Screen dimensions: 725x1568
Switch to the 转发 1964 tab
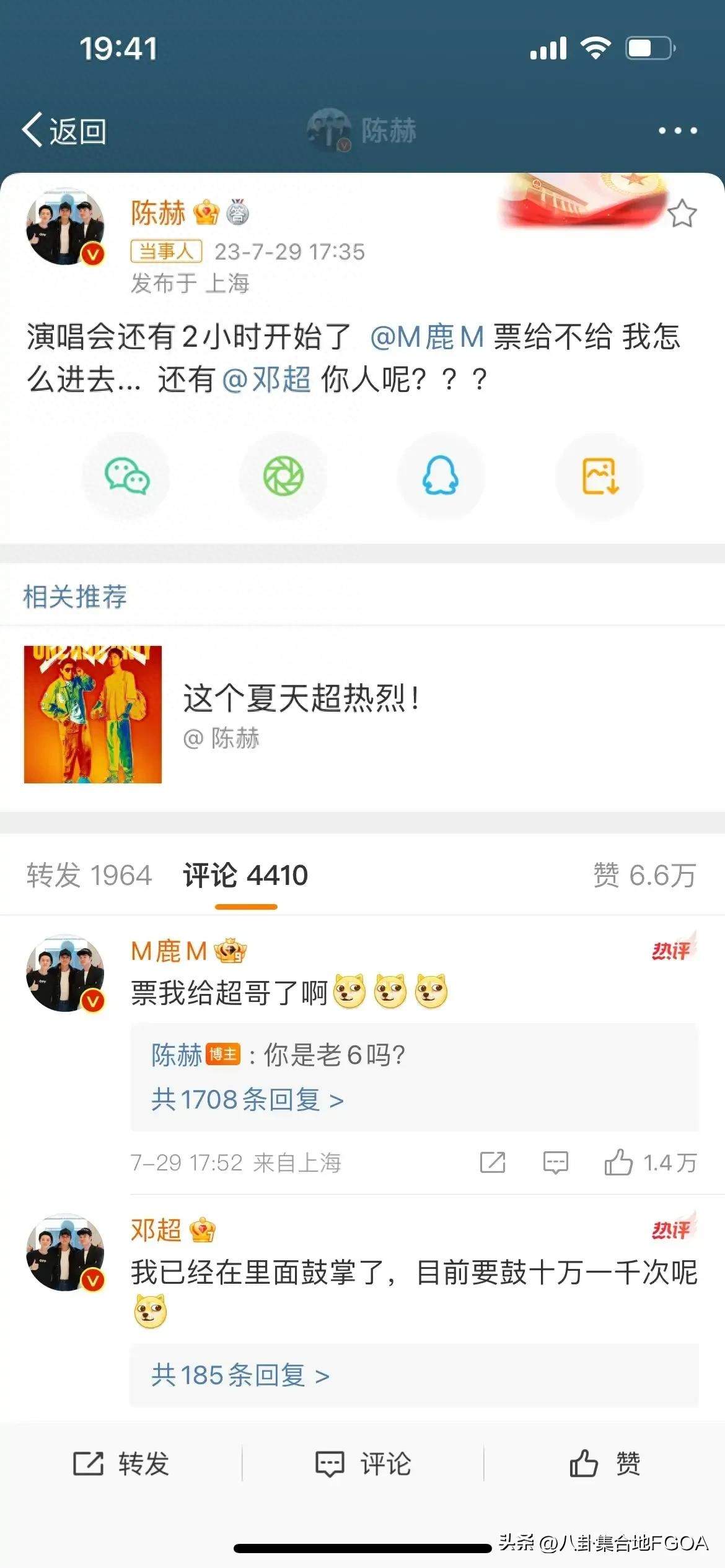pyautogui.click(x=89, y=875)
